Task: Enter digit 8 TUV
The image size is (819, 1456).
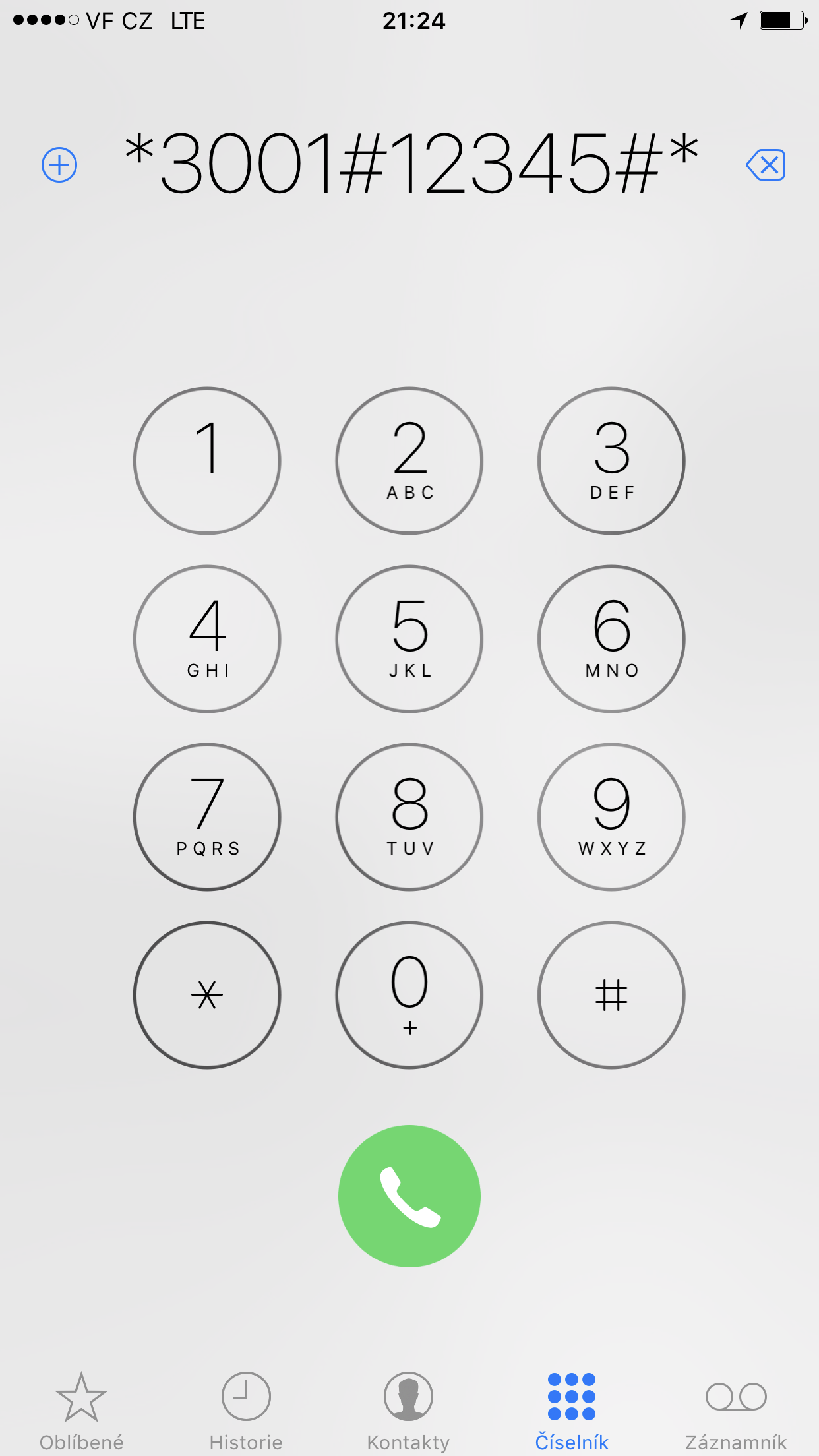Action: (409, 817)
